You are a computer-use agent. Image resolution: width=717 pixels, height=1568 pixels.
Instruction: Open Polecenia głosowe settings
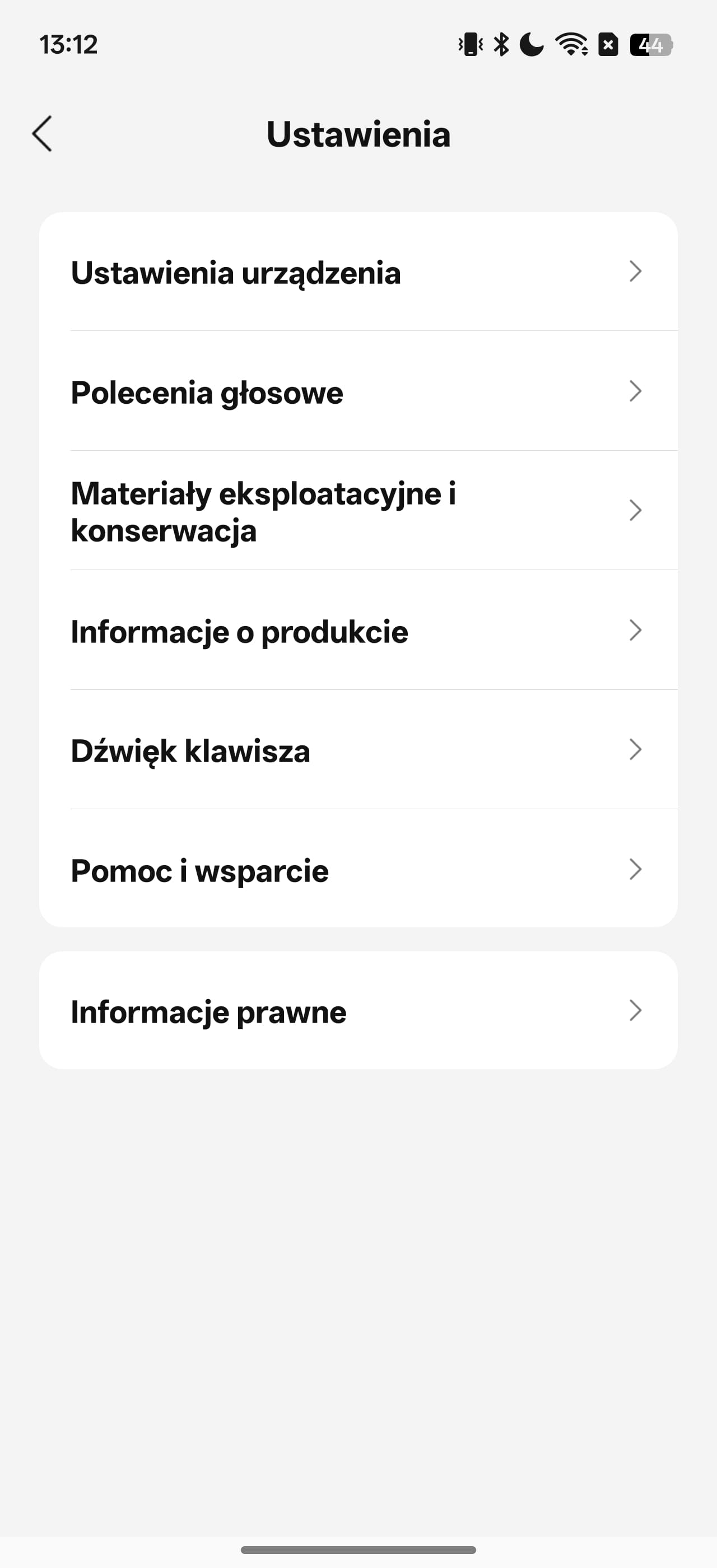(358, 391)
